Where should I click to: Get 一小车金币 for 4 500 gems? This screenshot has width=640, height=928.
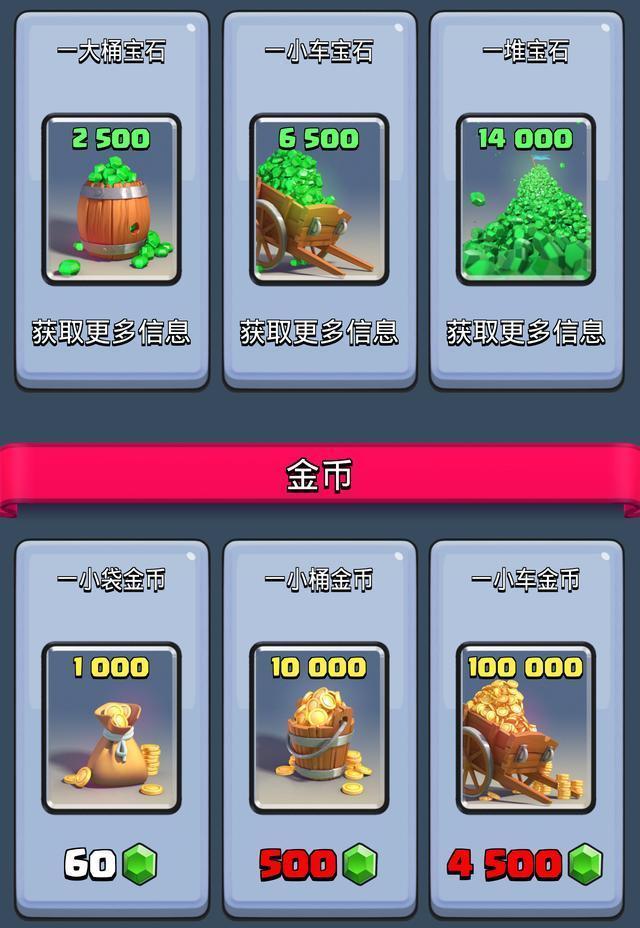click(x=526, y=730)
